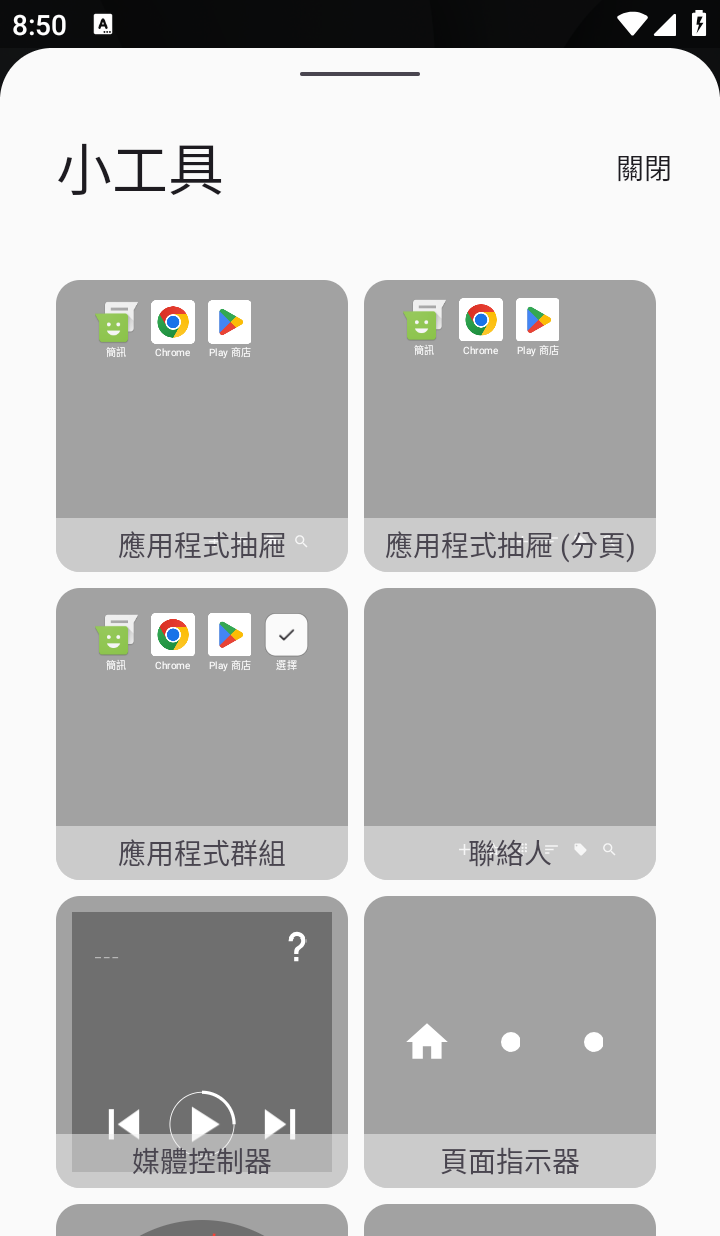The image size is (720, 1236).
Task: Select the first page dot in 頁面指示器
Action: coord(510,1041)
